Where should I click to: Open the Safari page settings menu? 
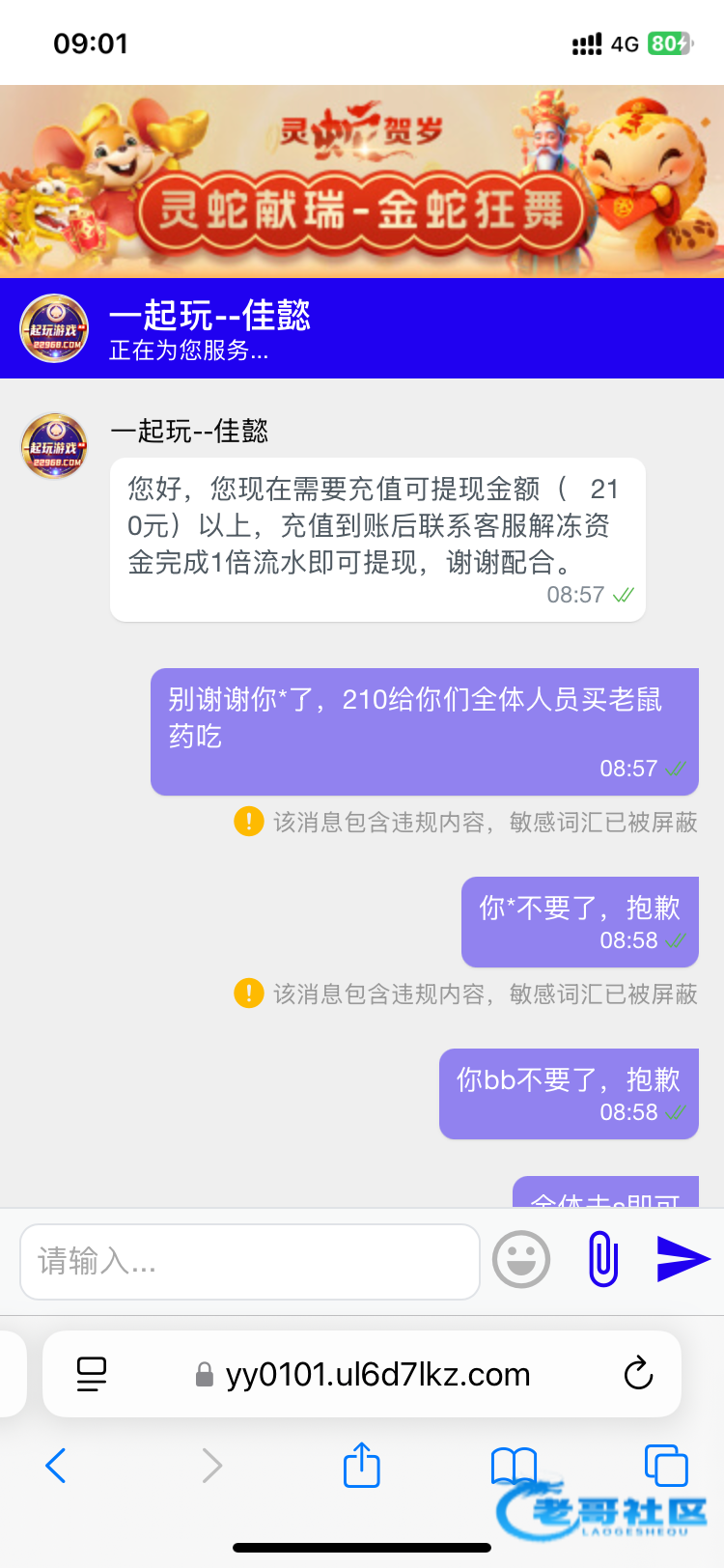(92, 1374)
